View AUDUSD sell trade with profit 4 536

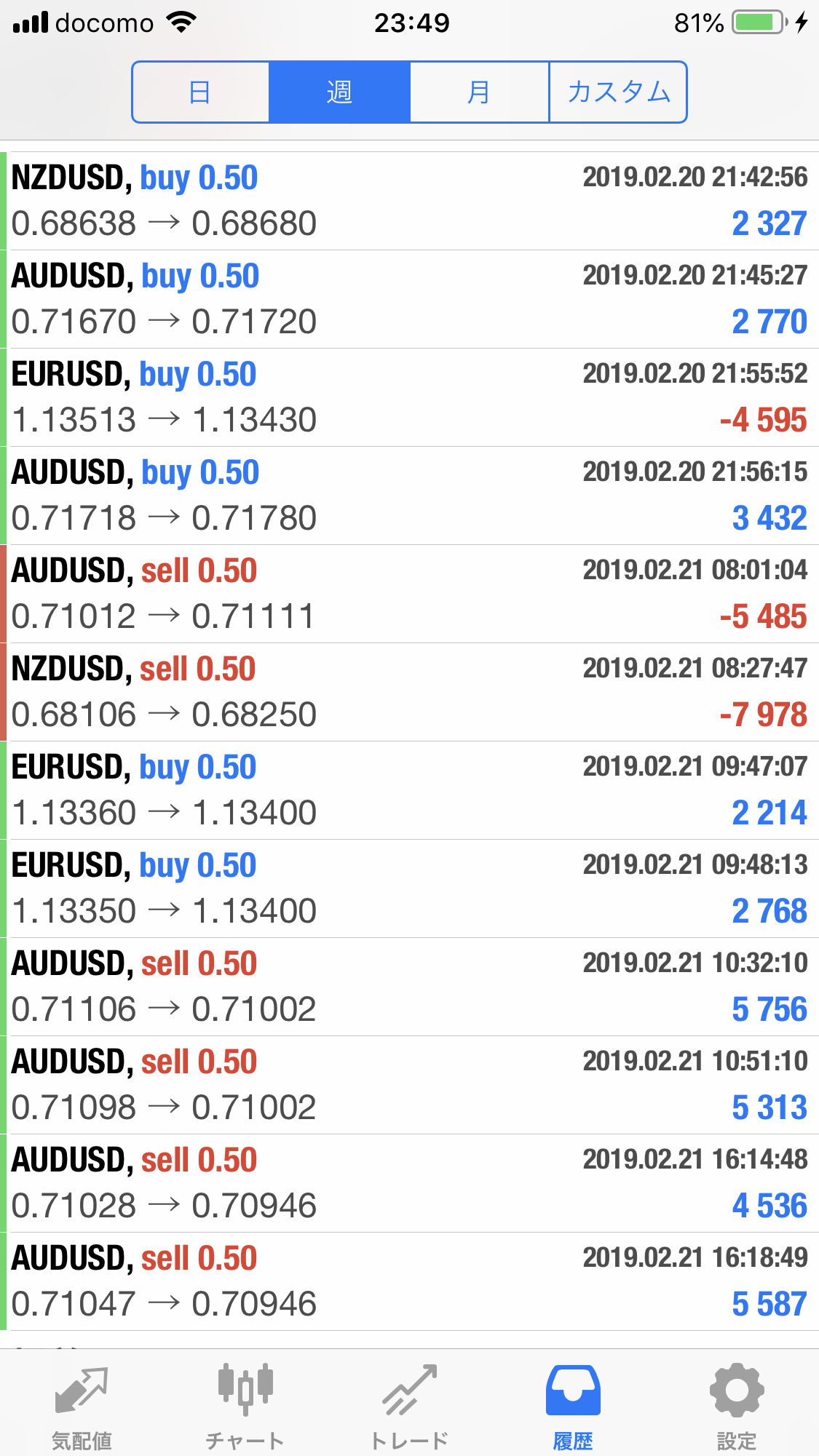pyautogui.click(x=409, y=1183)
